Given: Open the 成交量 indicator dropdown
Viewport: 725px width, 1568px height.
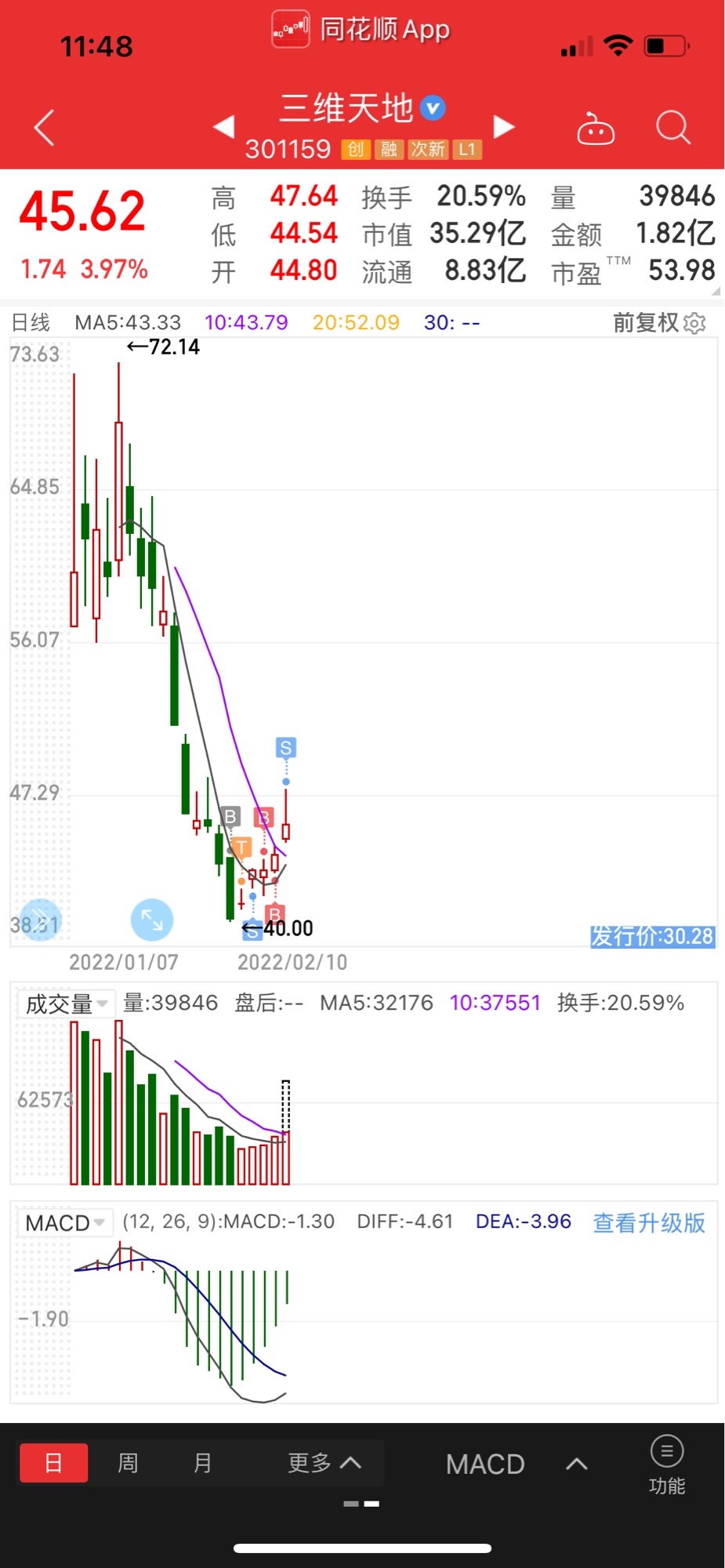Looking at the screenshot, I should tap(66, 1004).
